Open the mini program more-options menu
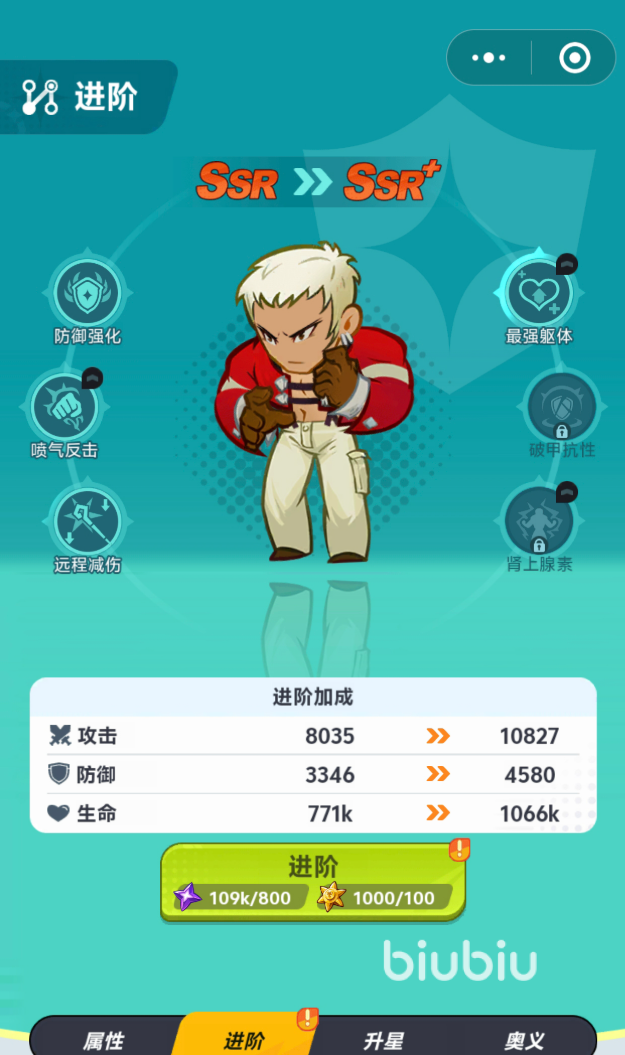 tap(489, 58)
